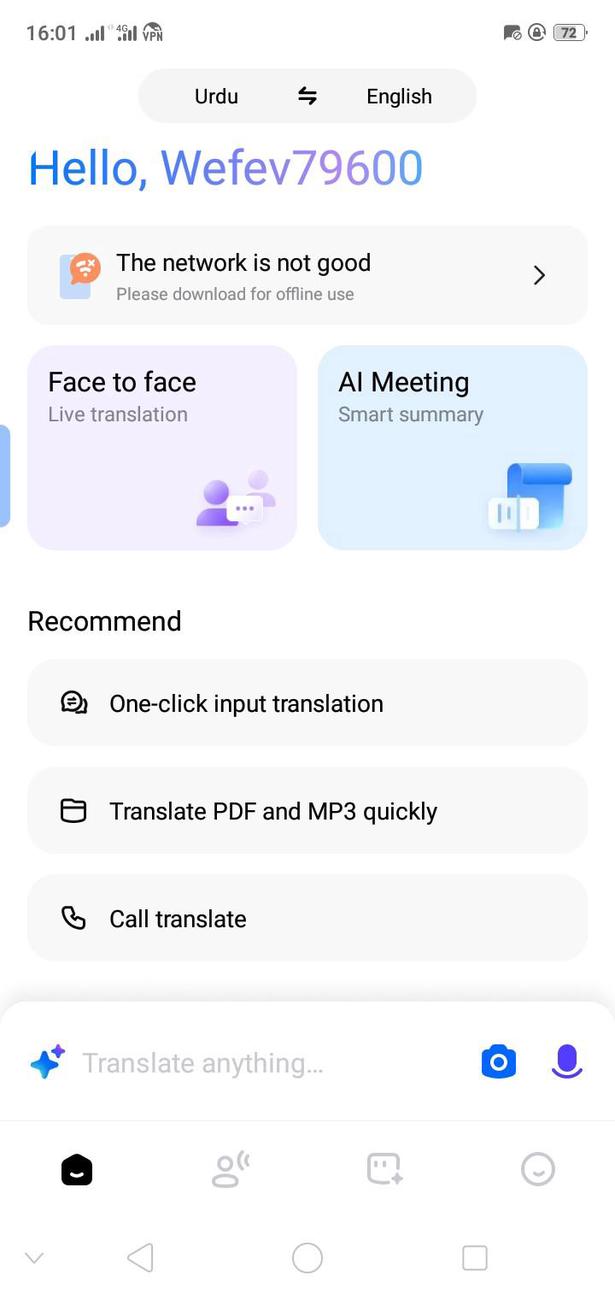Open AI Meeting smart summary

pyautogui.click(x=452, y=448)
